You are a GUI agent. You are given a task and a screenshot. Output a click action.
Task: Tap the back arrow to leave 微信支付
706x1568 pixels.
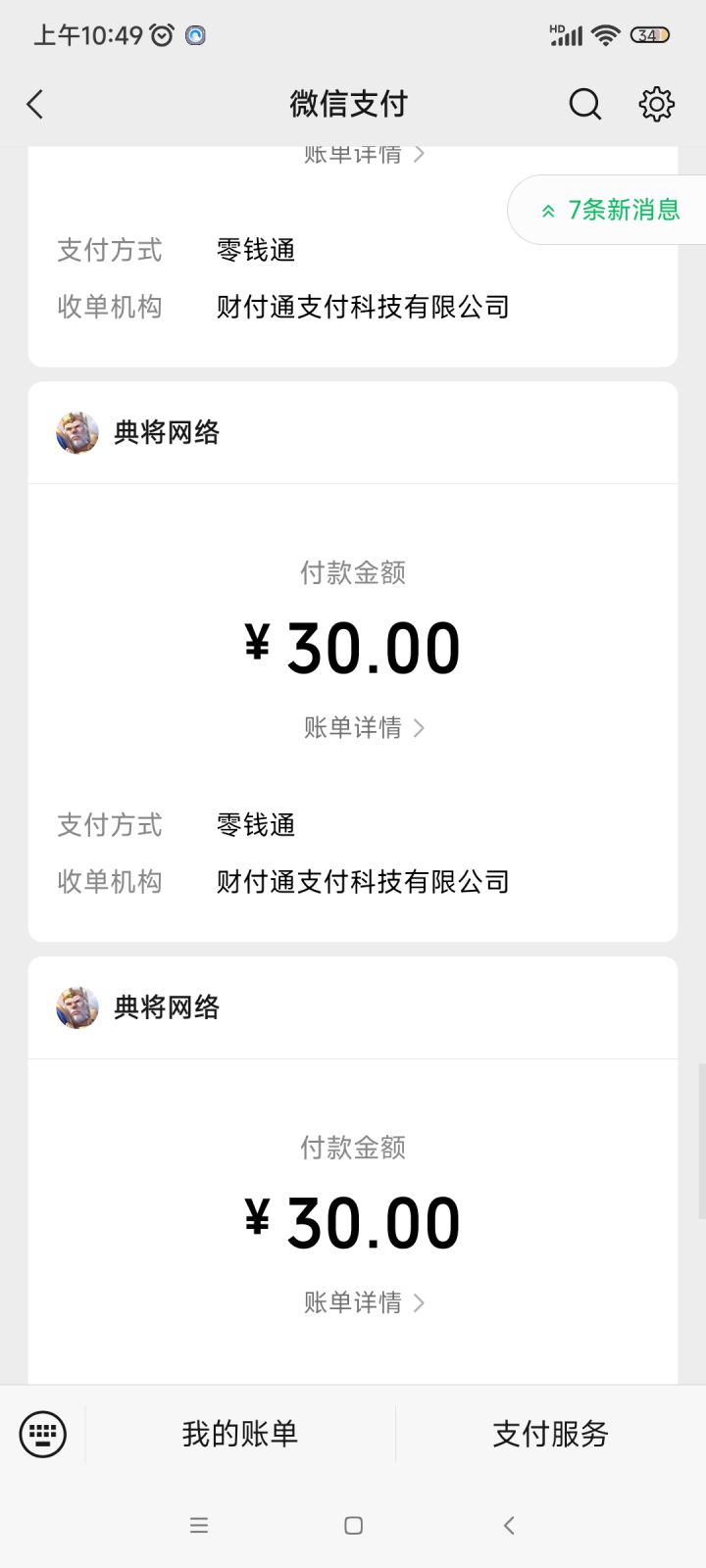click(35, 103)
